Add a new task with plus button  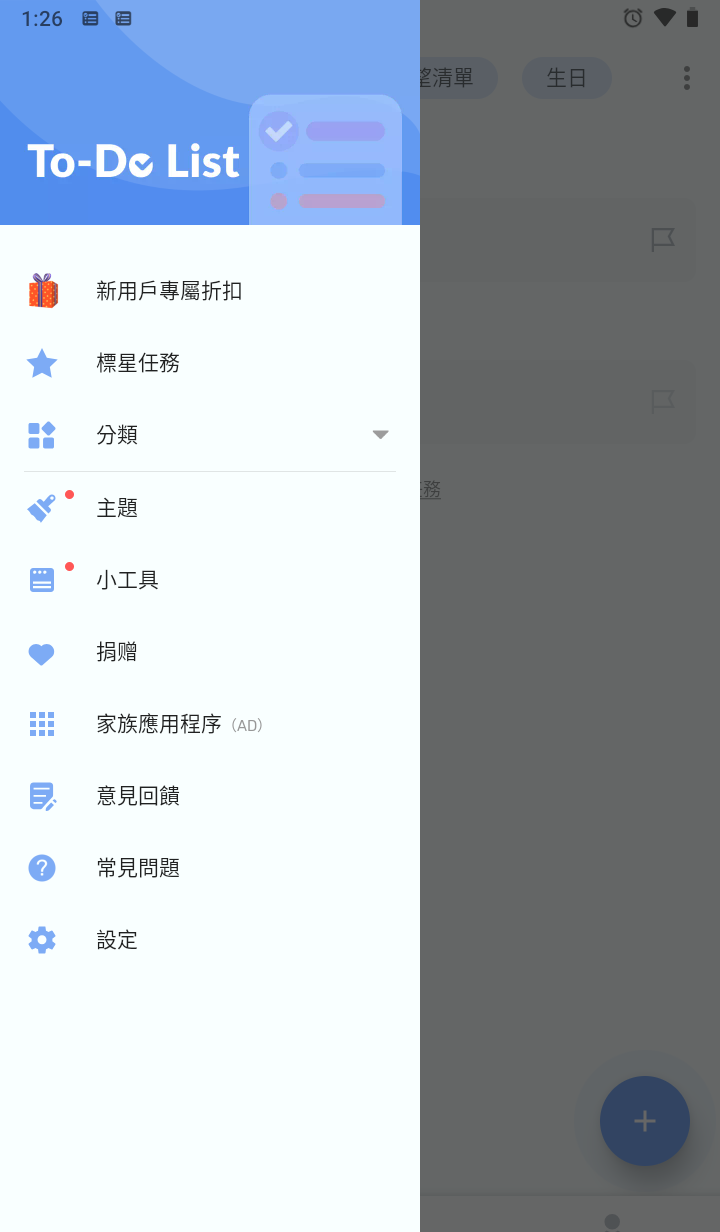point(645,1121)
